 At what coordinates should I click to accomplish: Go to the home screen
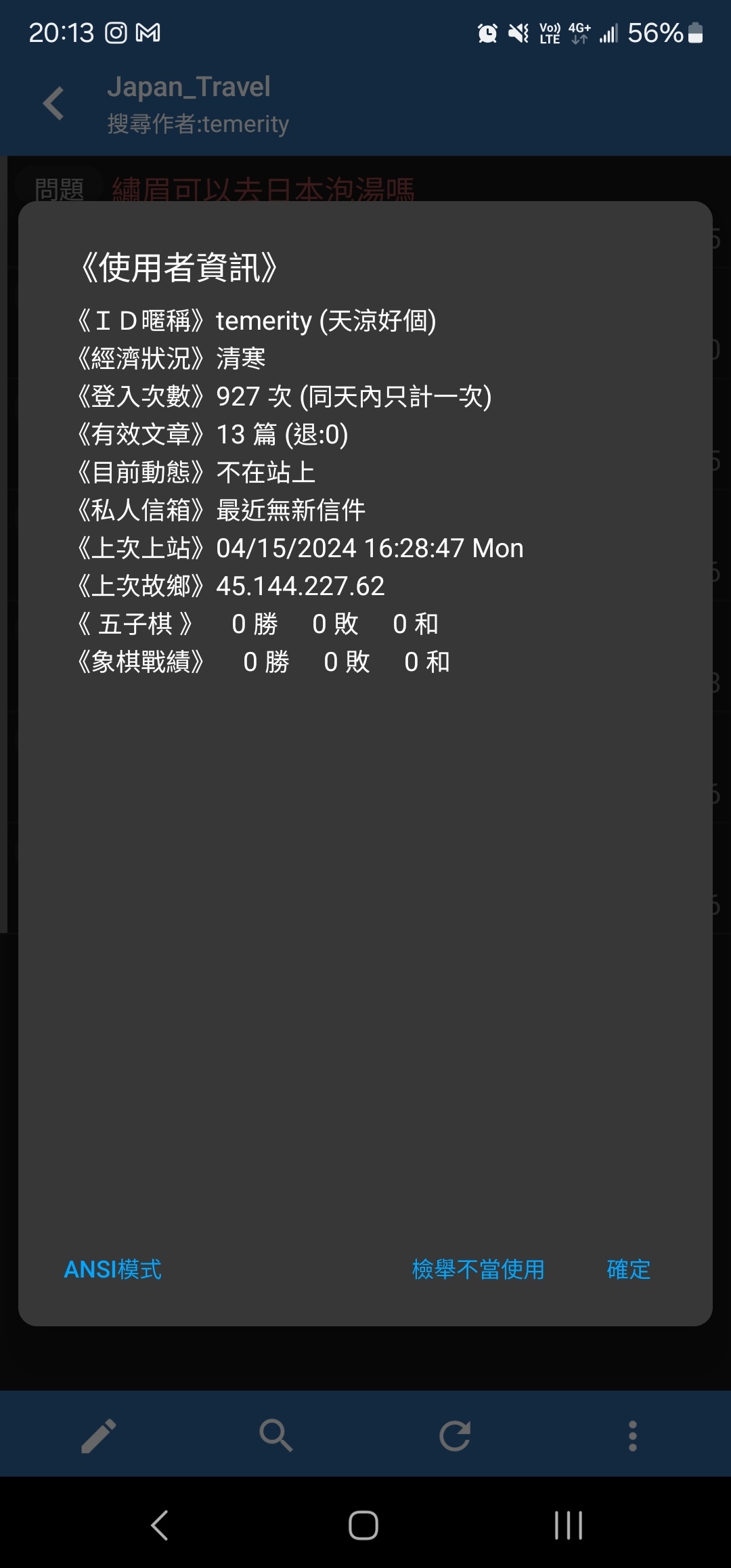363,1525
